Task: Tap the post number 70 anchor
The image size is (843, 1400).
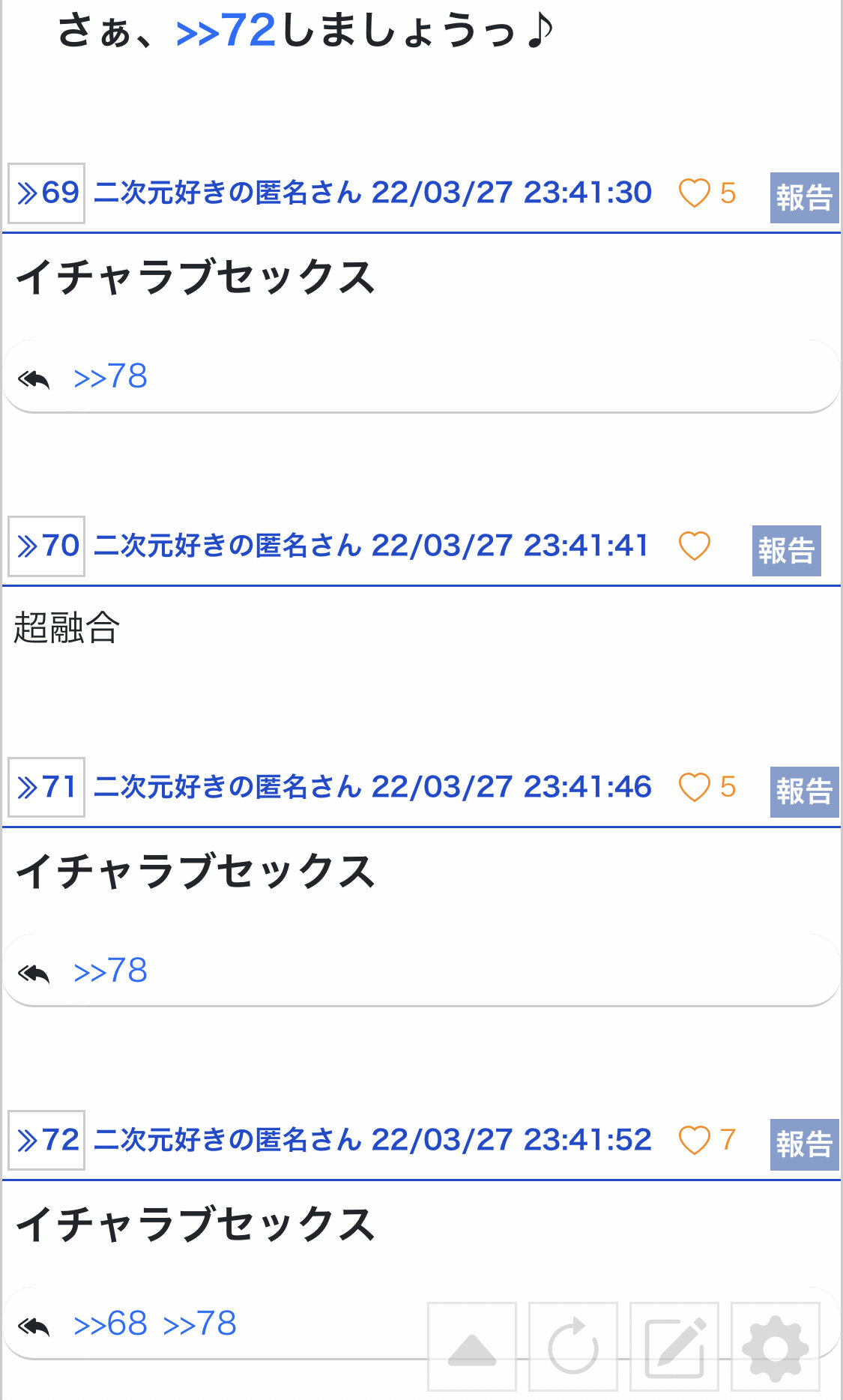Action: click(46, 546)
